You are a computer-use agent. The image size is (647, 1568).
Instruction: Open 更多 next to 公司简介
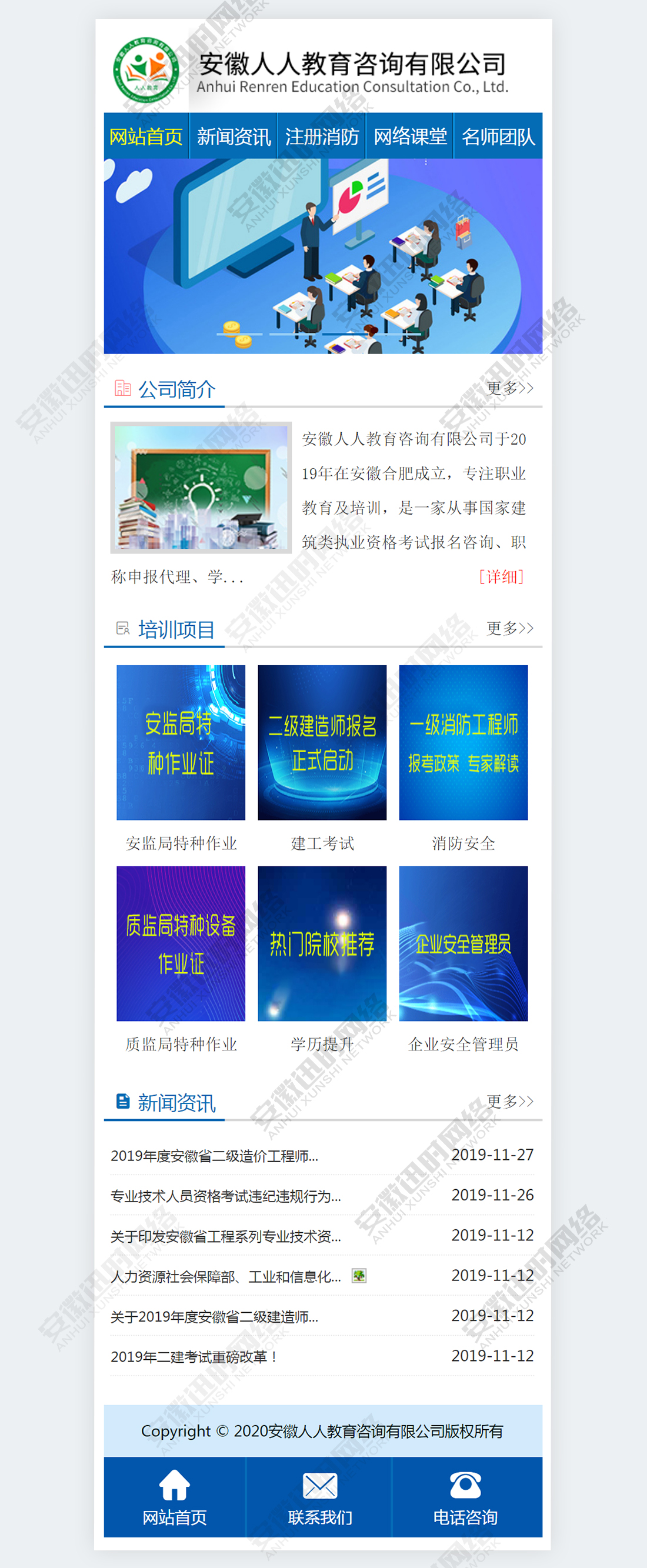(x=509, y=388)
